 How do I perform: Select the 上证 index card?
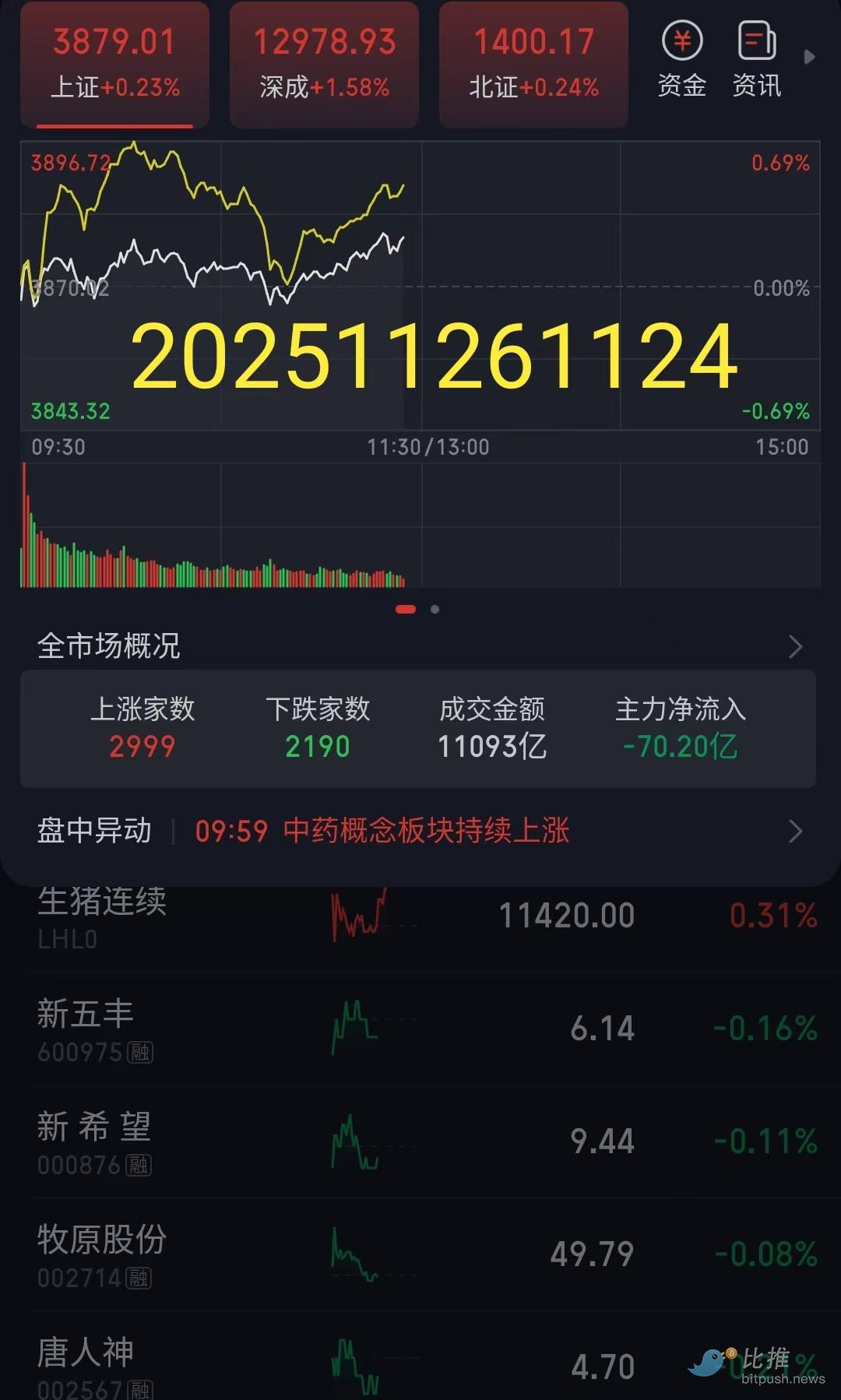pos(114,64)
